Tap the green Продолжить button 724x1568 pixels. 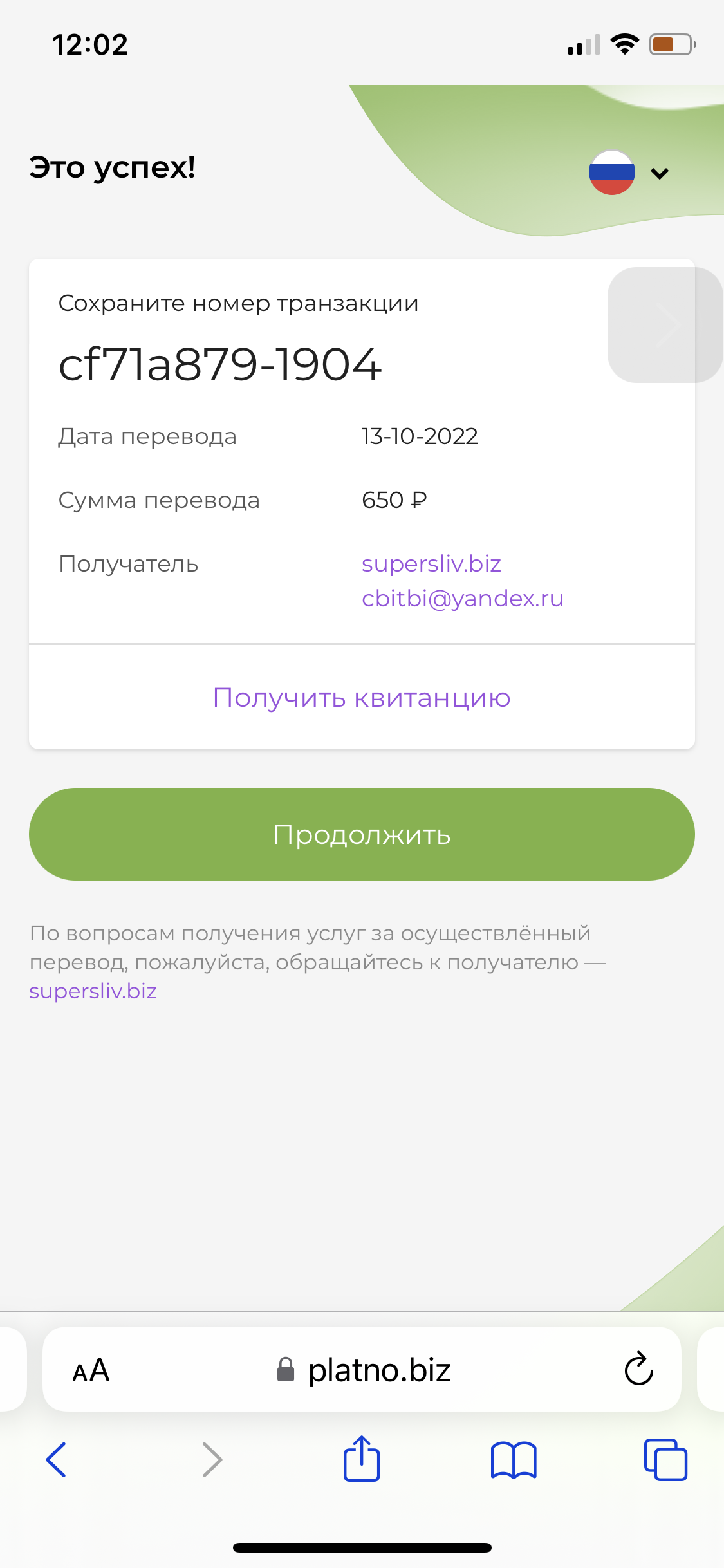pyautogui.click(x=362, y=834)
